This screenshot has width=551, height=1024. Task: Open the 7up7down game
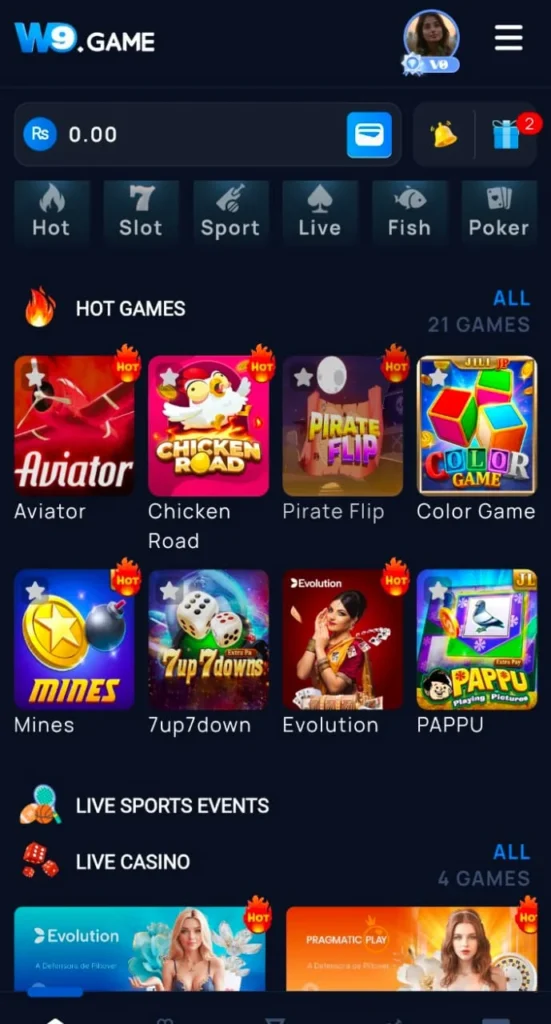pos(208,639)
